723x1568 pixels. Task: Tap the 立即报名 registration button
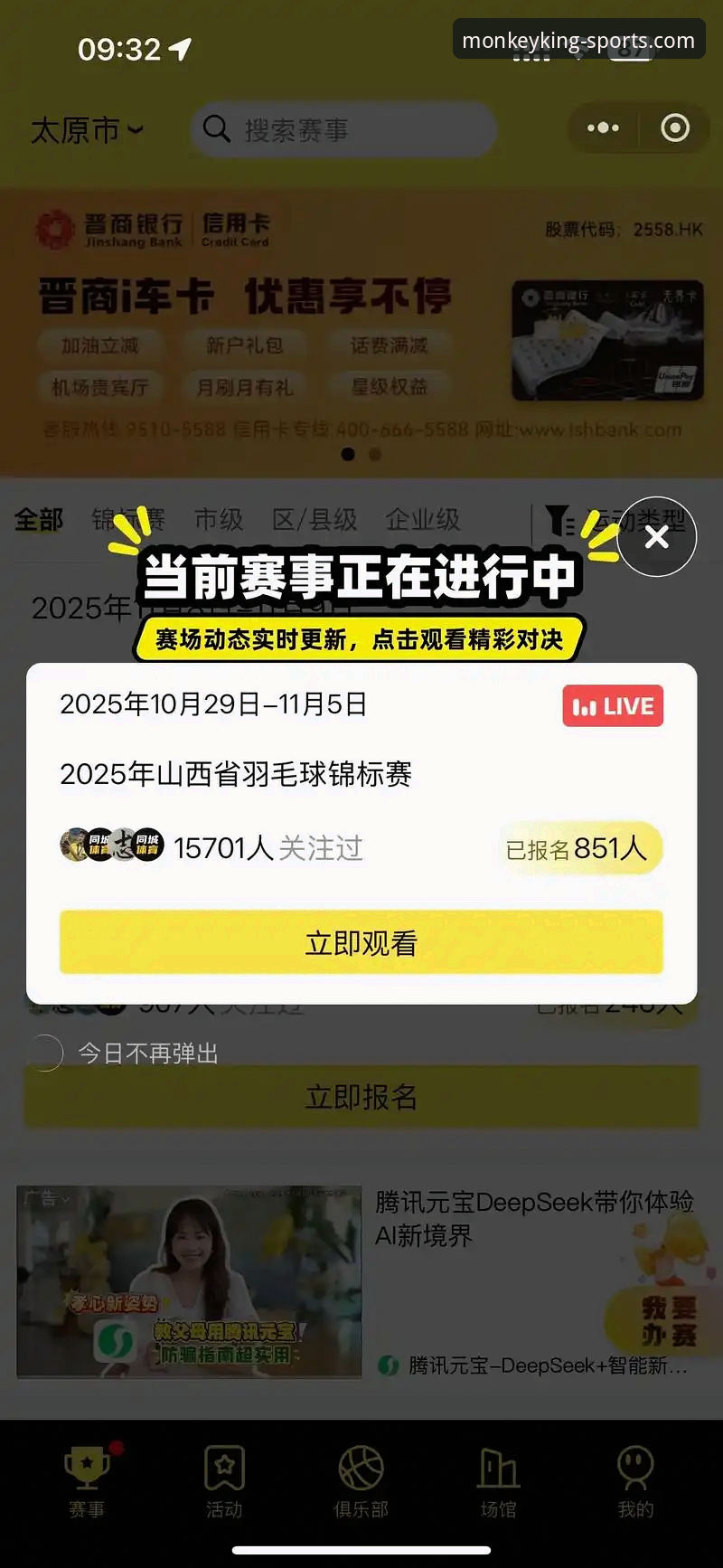coord(361,1097)
